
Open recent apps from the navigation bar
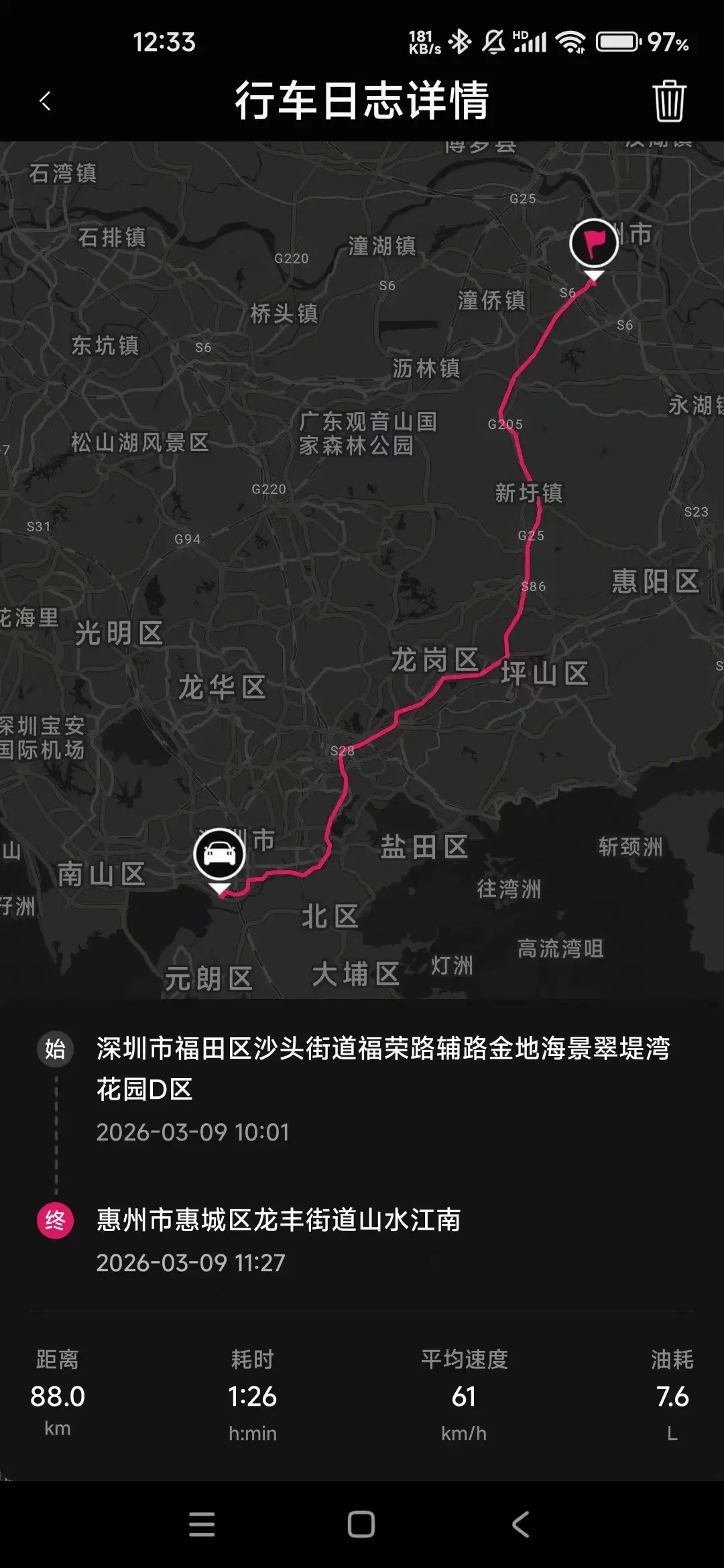coord(202,1524)
